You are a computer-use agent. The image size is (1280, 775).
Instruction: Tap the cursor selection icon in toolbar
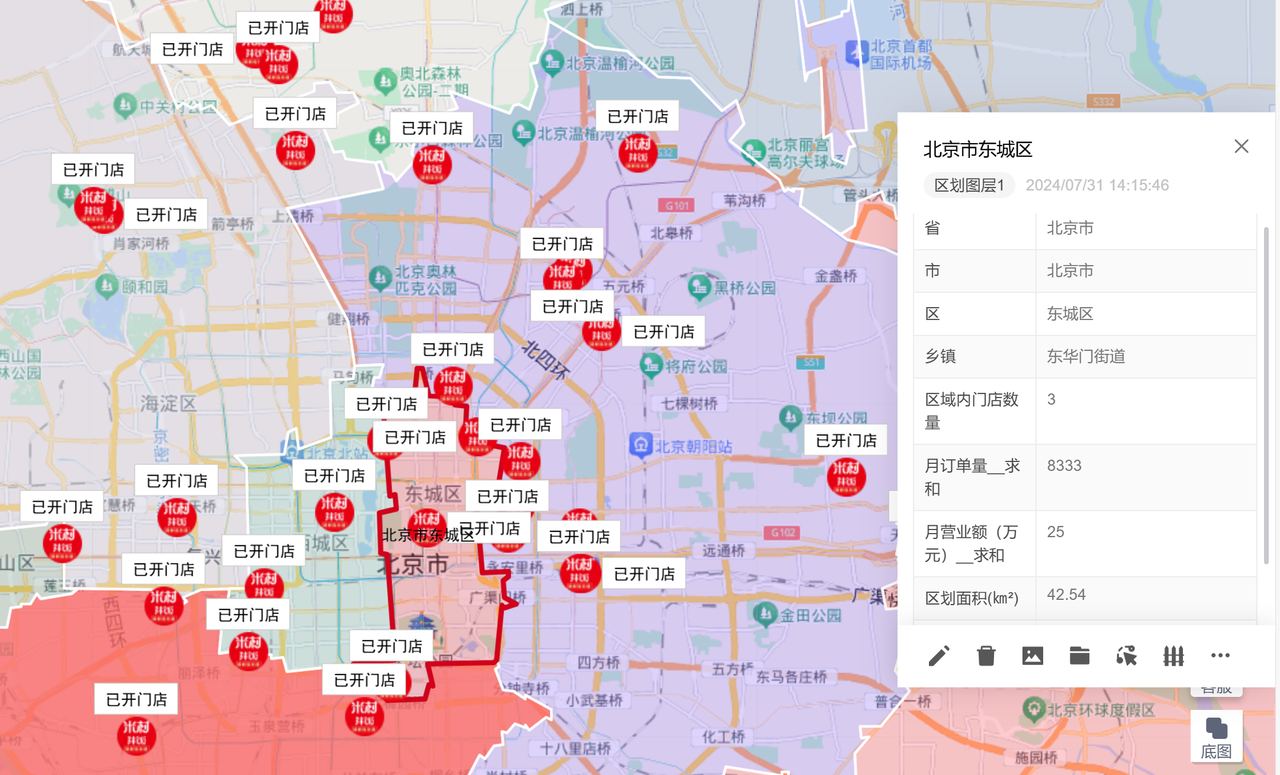point(1126,656)
